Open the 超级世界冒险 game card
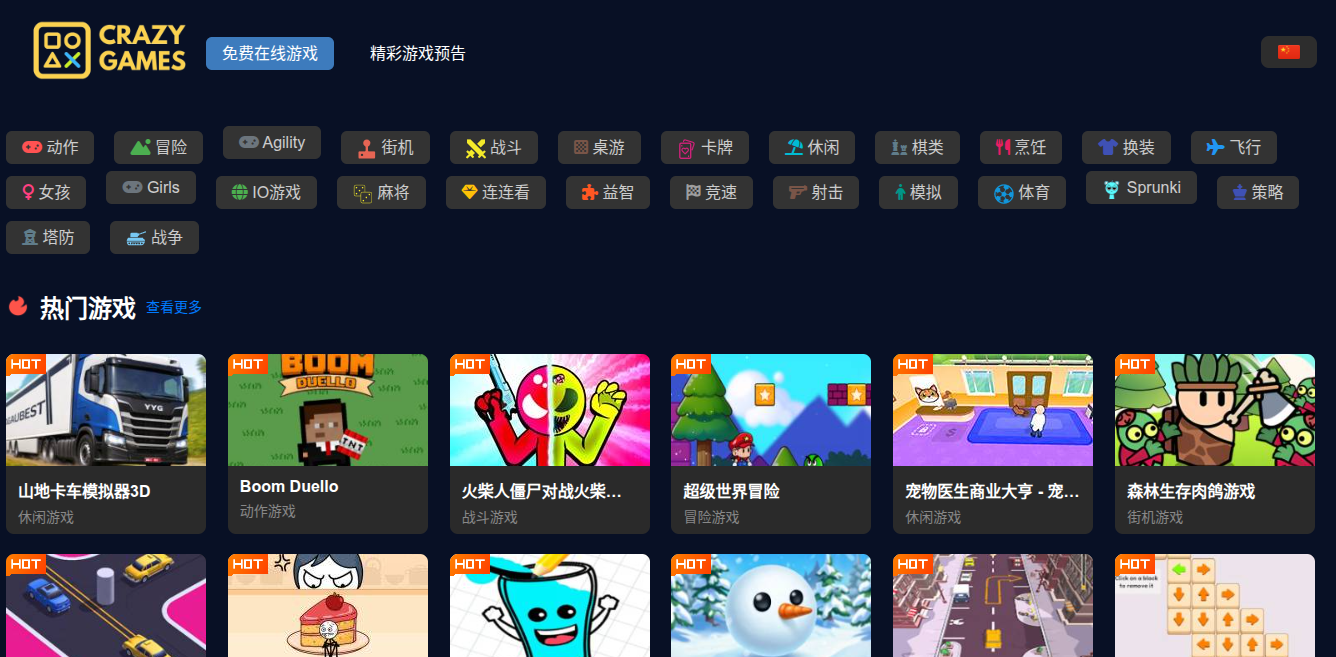Image resolution: width=1336 pixels, height=657 pixels. [771, 443]
